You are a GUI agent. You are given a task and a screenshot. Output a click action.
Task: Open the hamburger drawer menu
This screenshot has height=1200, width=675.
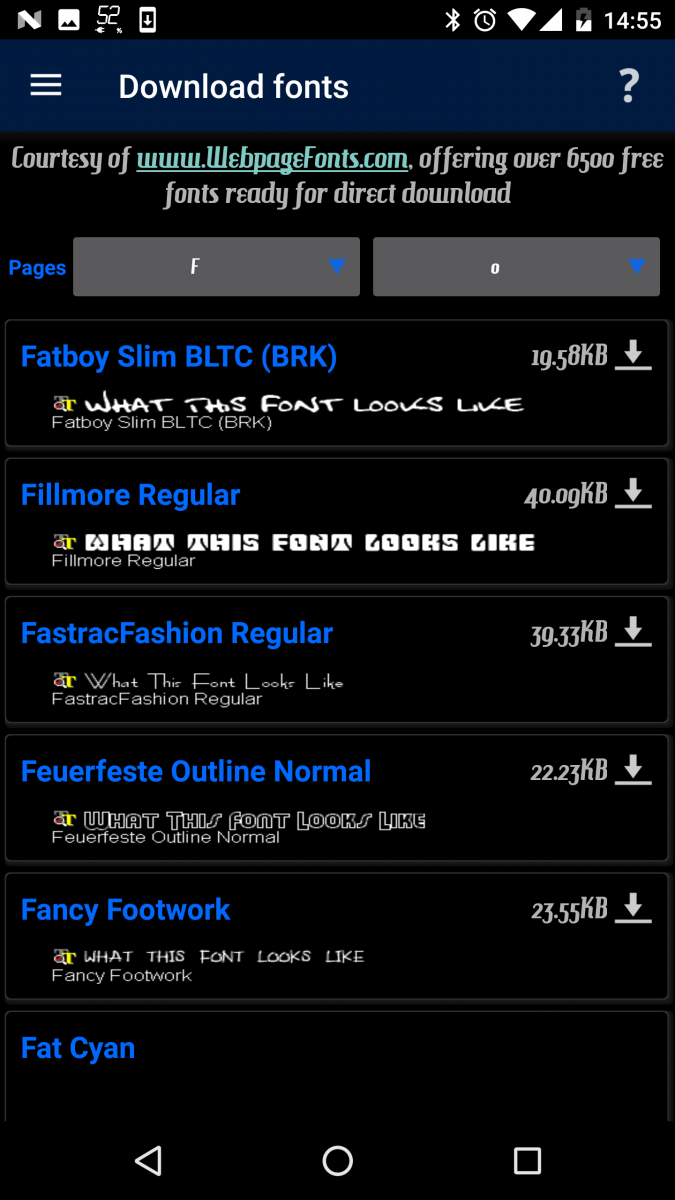[x=46, y=86]
